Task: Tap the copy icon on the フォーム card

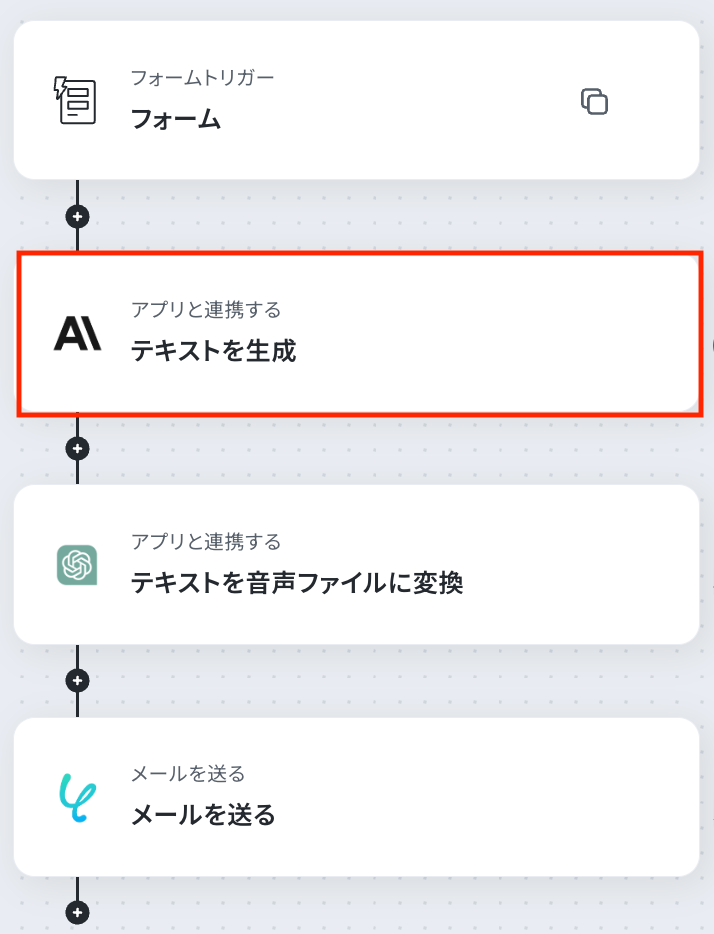Action: pyautogui.click(x=594, y=101)
